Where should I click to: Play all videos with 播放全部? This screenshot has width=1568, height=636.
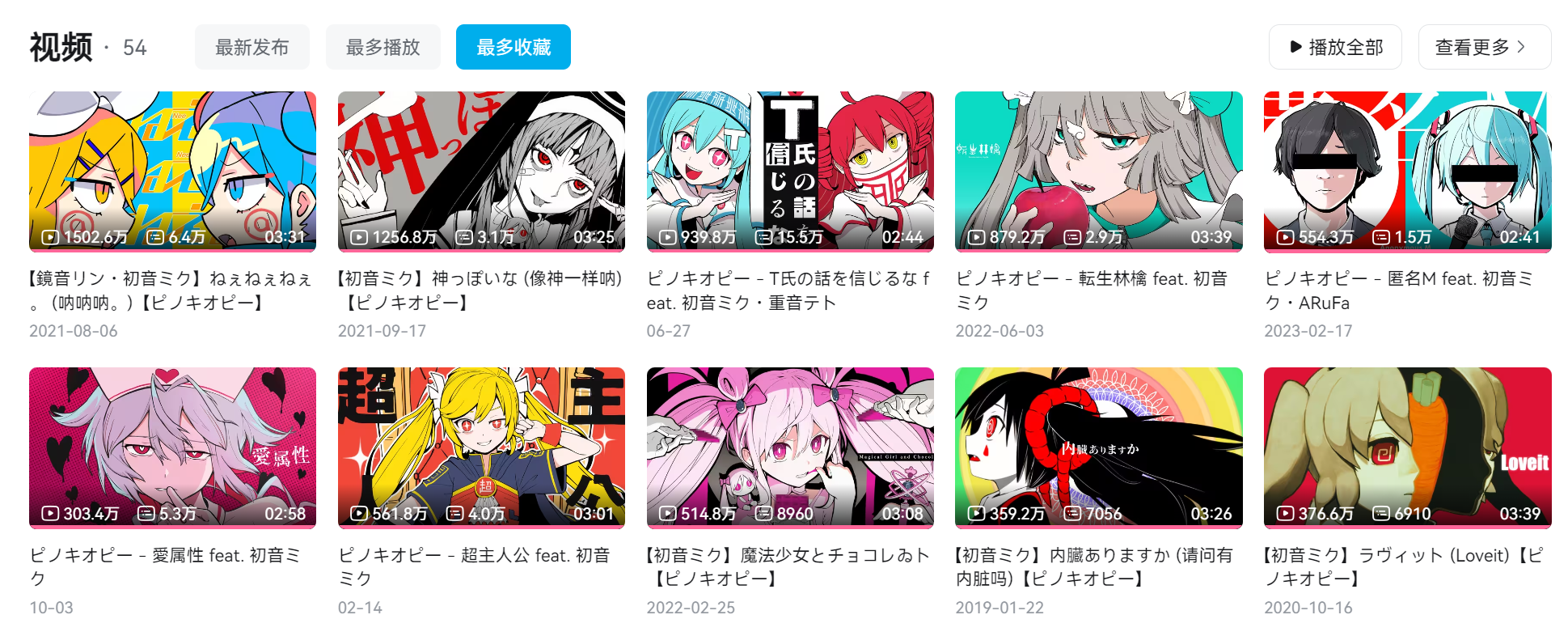point(1334,47)
